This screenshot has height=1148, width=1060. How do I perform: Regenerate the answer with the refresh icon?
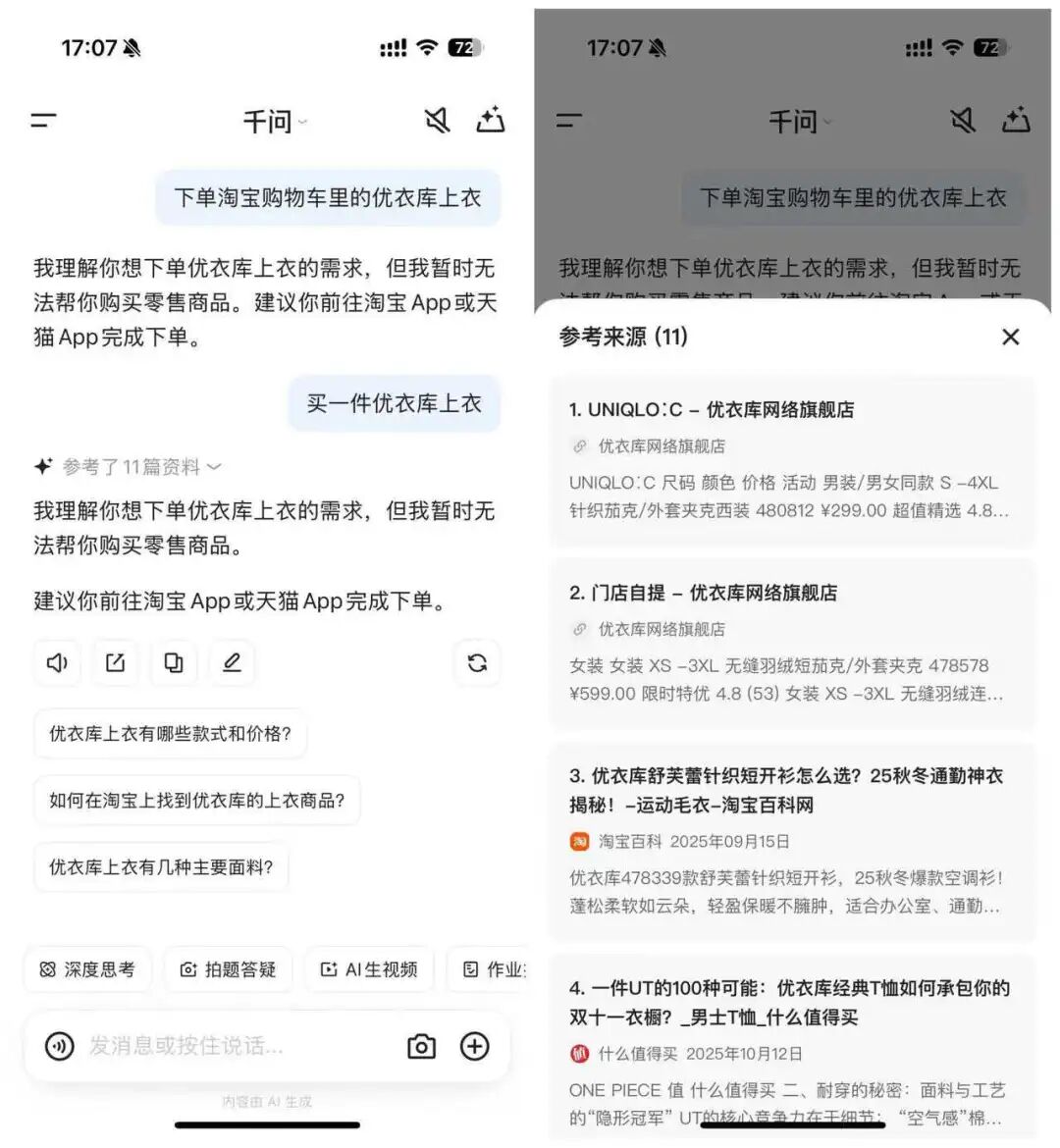[x=477, y=662]
